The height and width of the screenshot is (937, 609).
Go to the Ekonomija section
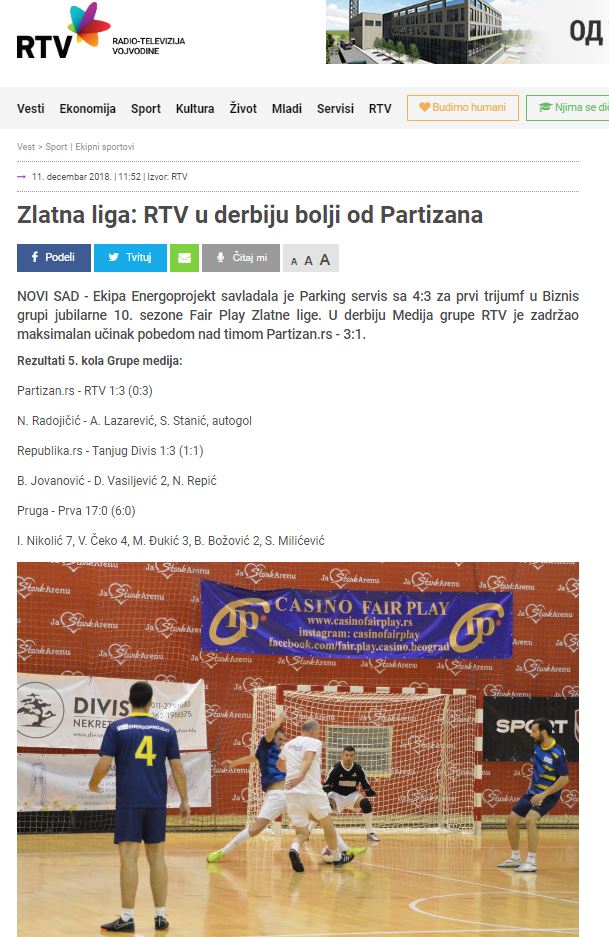[87, 109]
